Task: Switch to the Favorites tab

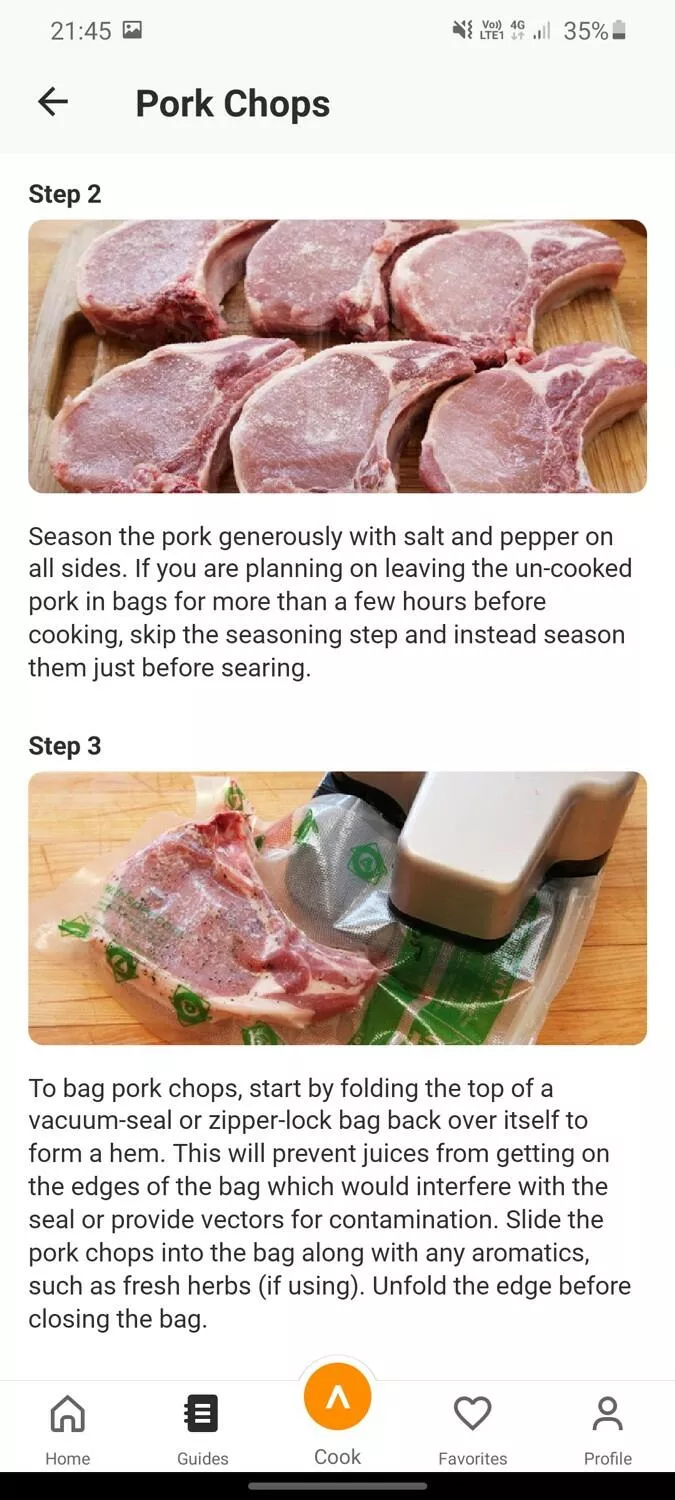Action: tap(473, 1430)
